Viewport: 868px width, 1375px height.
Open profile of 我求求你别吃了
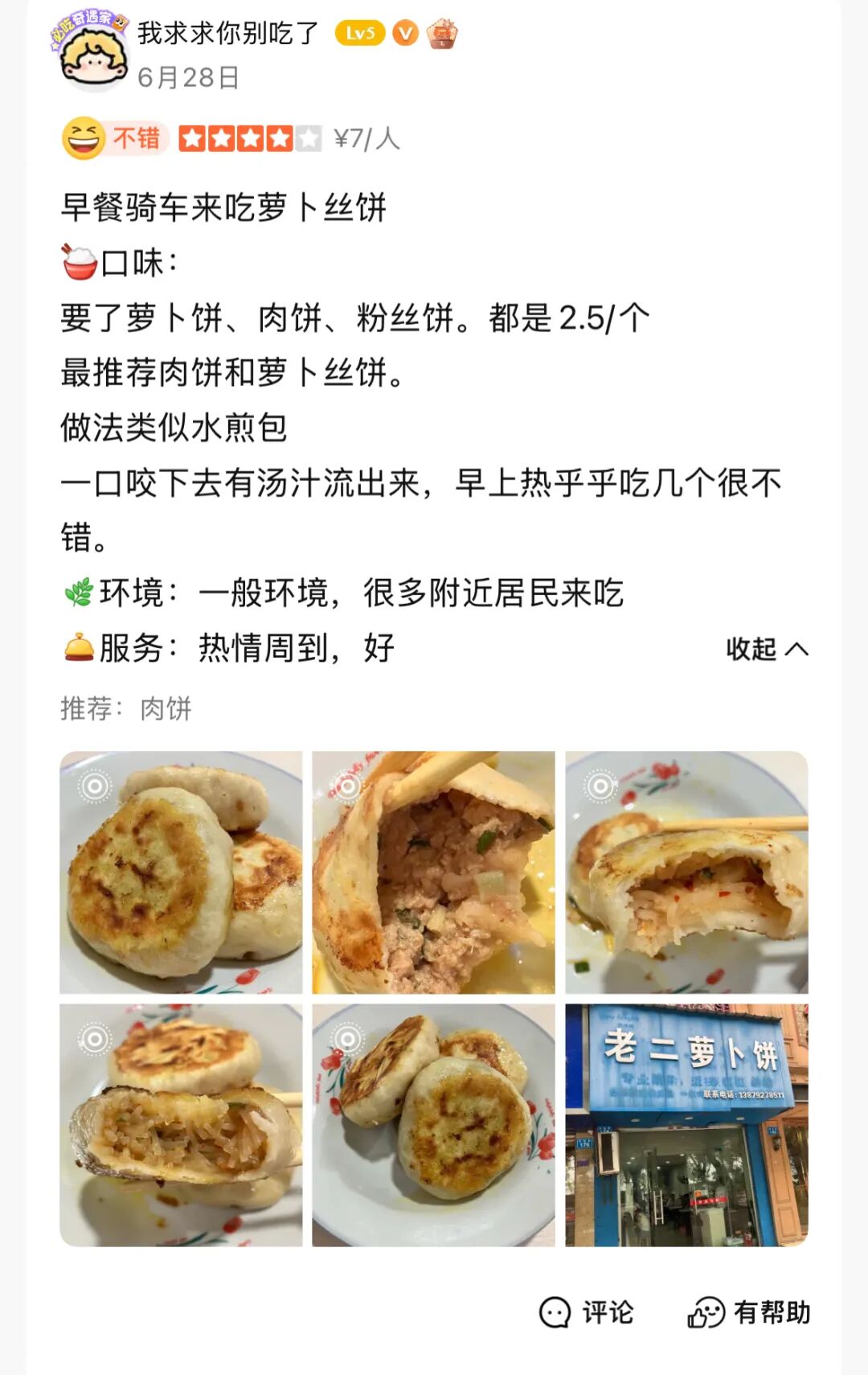point(228,33)
